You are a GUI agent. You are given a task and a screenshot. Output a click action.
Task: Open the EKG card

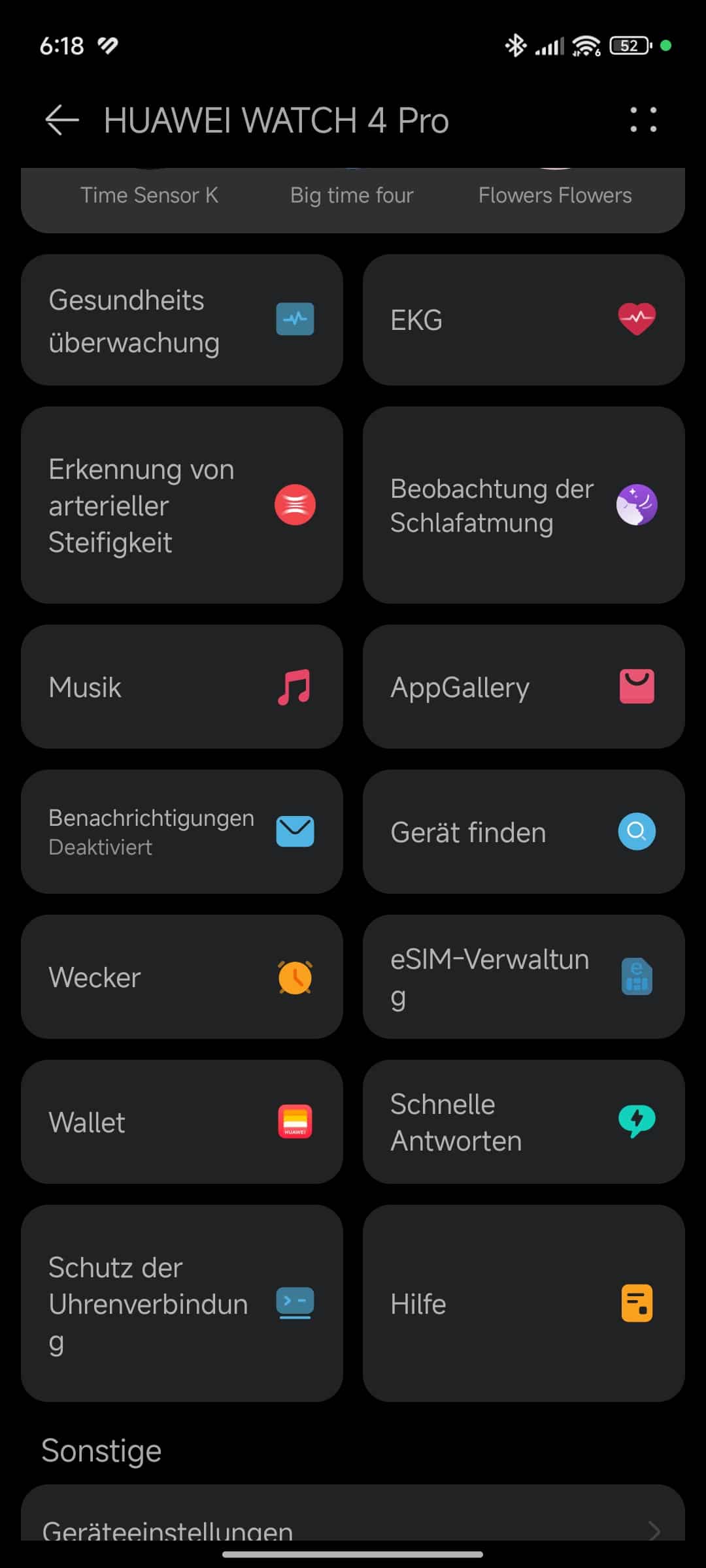(x=524, y=320)
